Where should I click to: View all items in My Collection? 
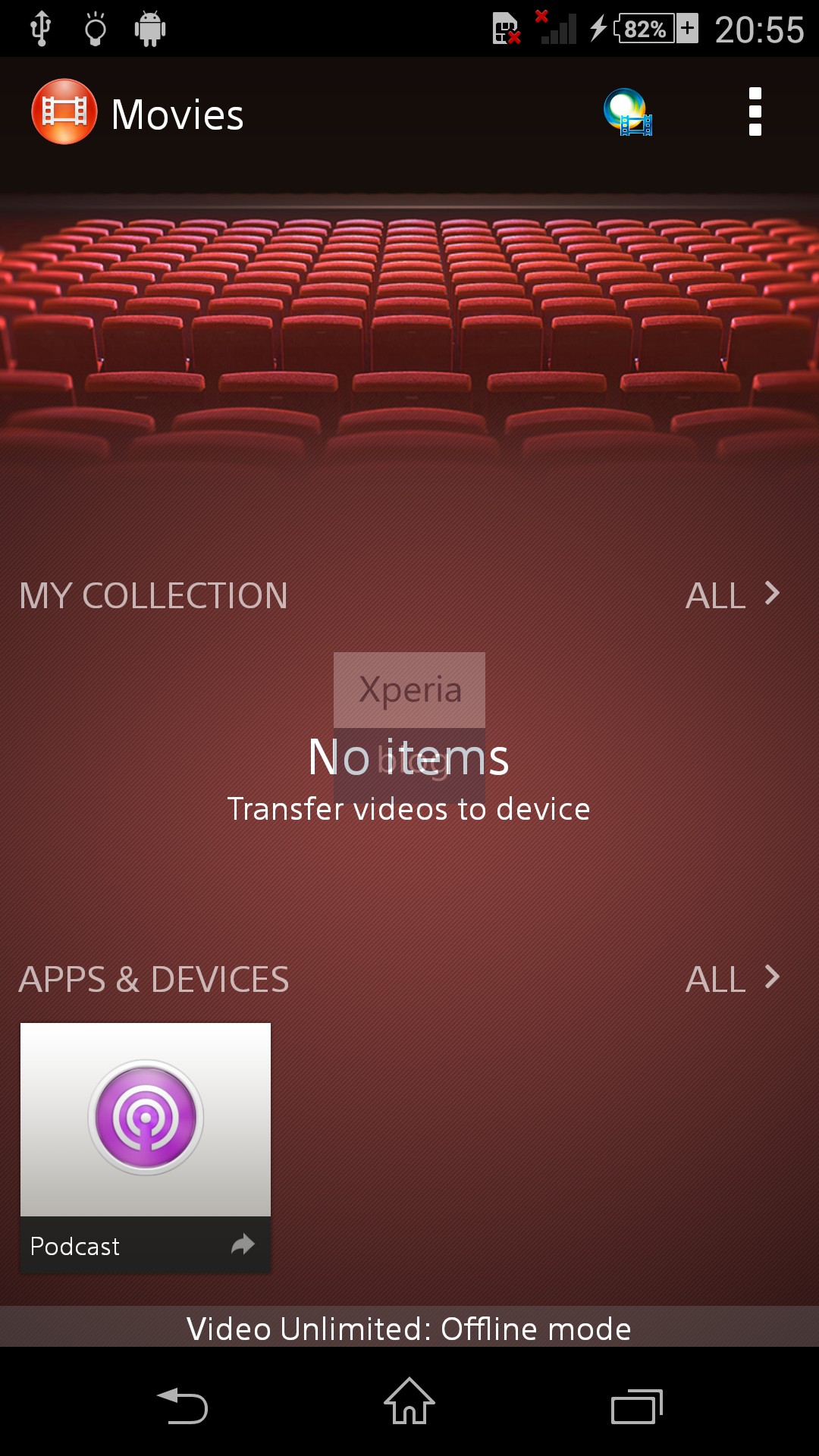pyautogui.click(x=732, y=595)
